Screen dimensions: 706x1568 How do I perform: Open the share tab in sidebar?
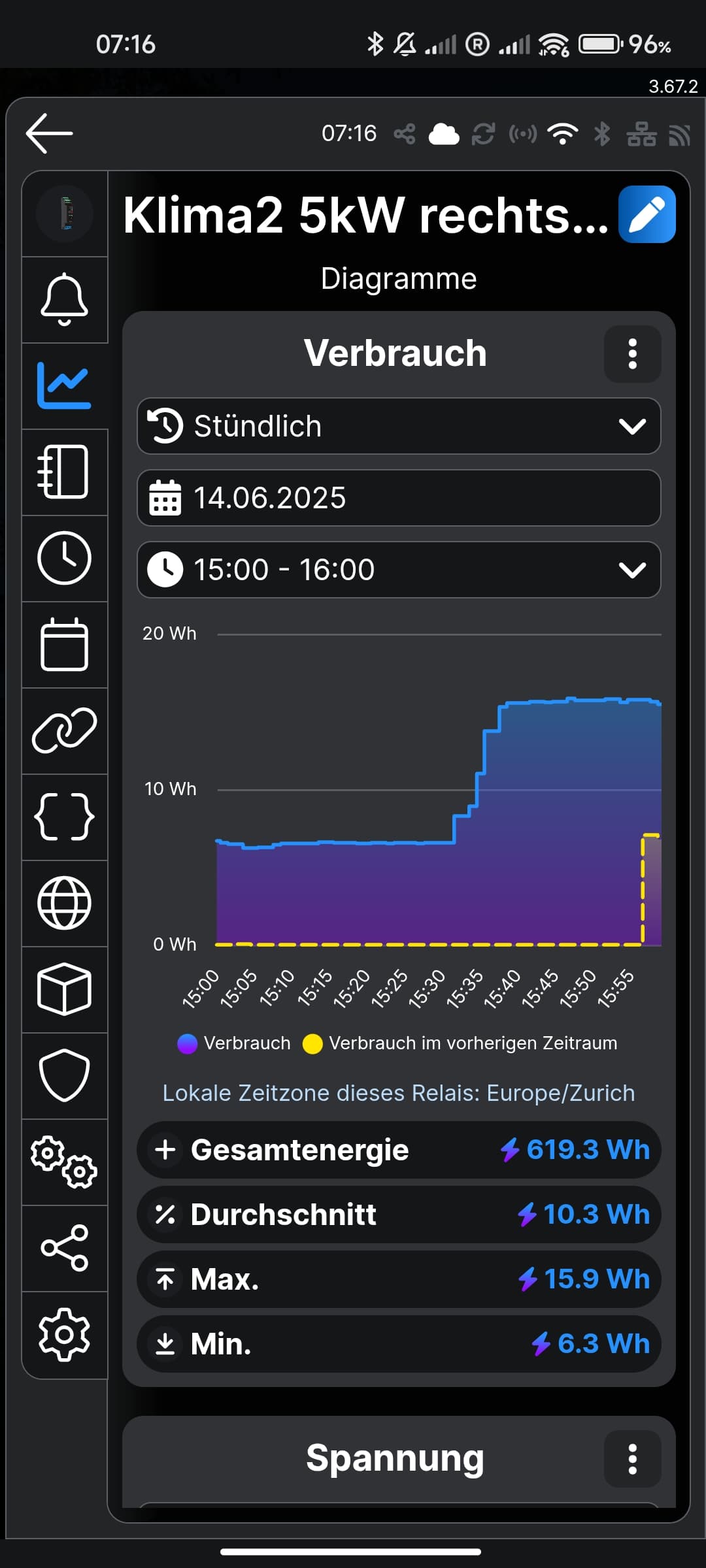64,1248
